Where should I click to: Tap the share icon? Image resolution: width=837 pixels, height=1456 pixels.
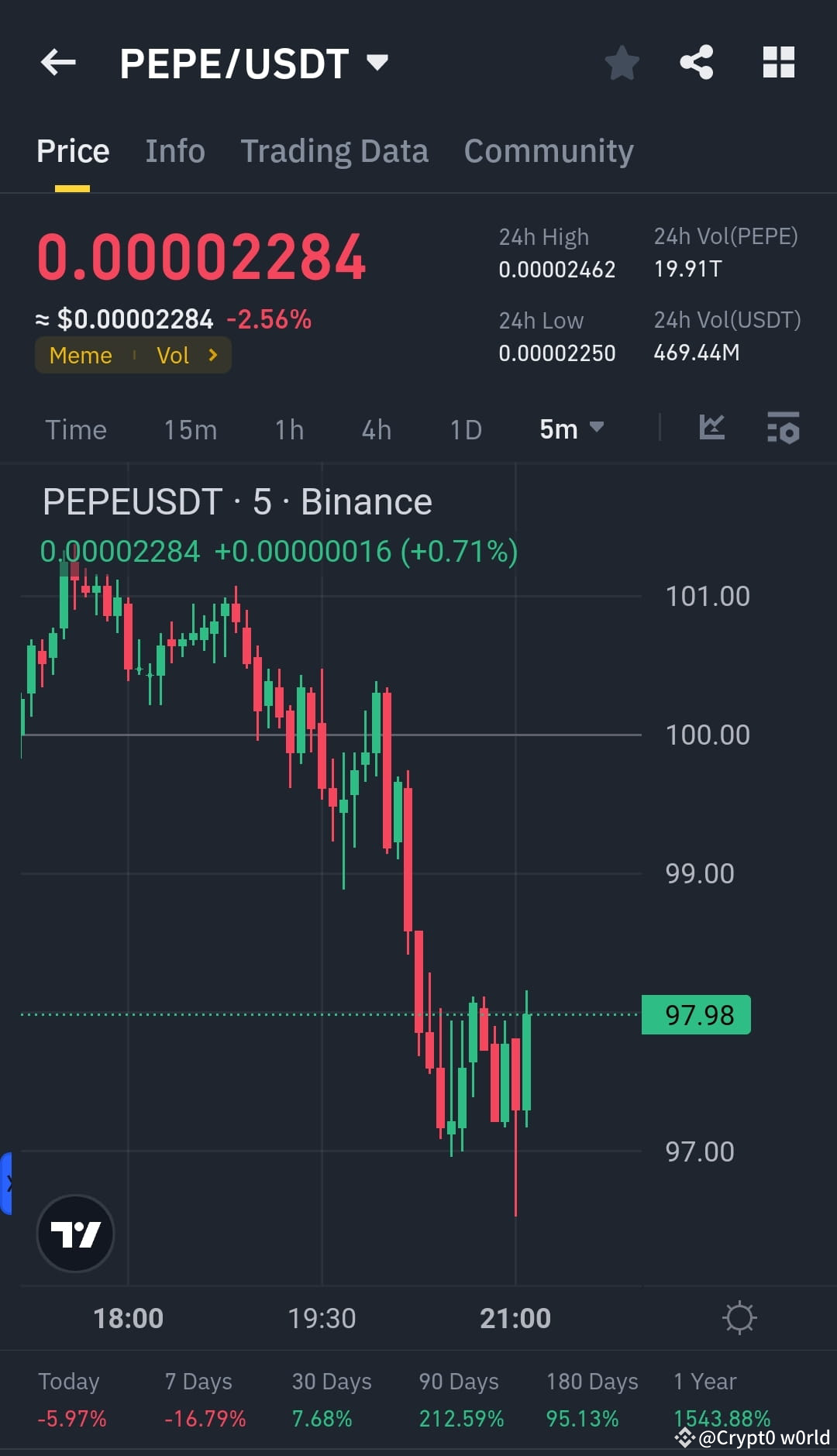pos(696,63)
